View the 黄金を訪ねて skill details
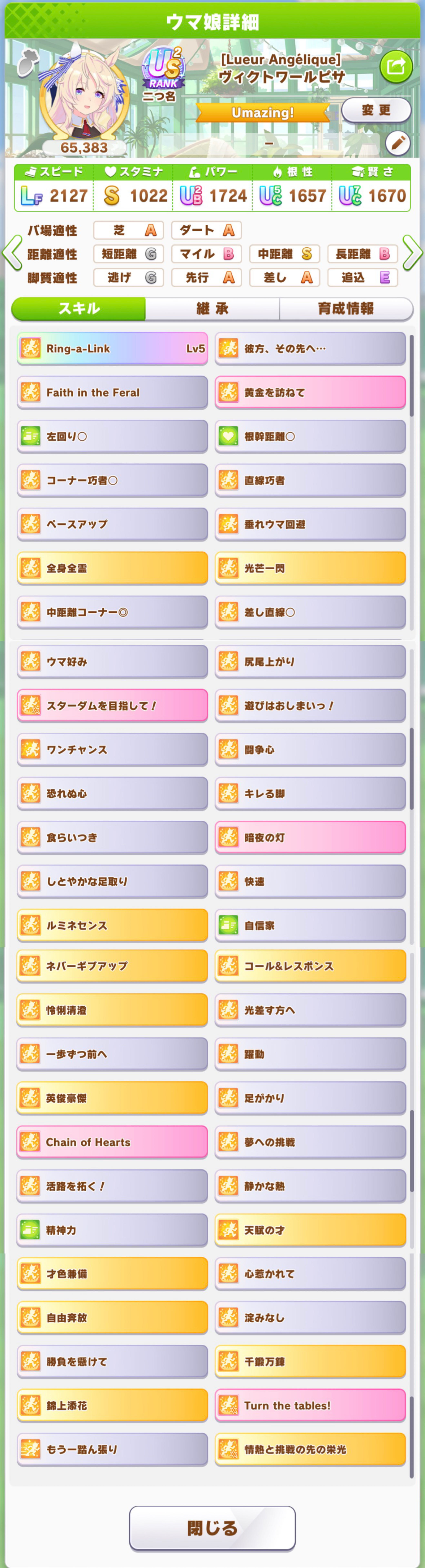Screen dimensions: 425x1568 click(x=310, y=393)
